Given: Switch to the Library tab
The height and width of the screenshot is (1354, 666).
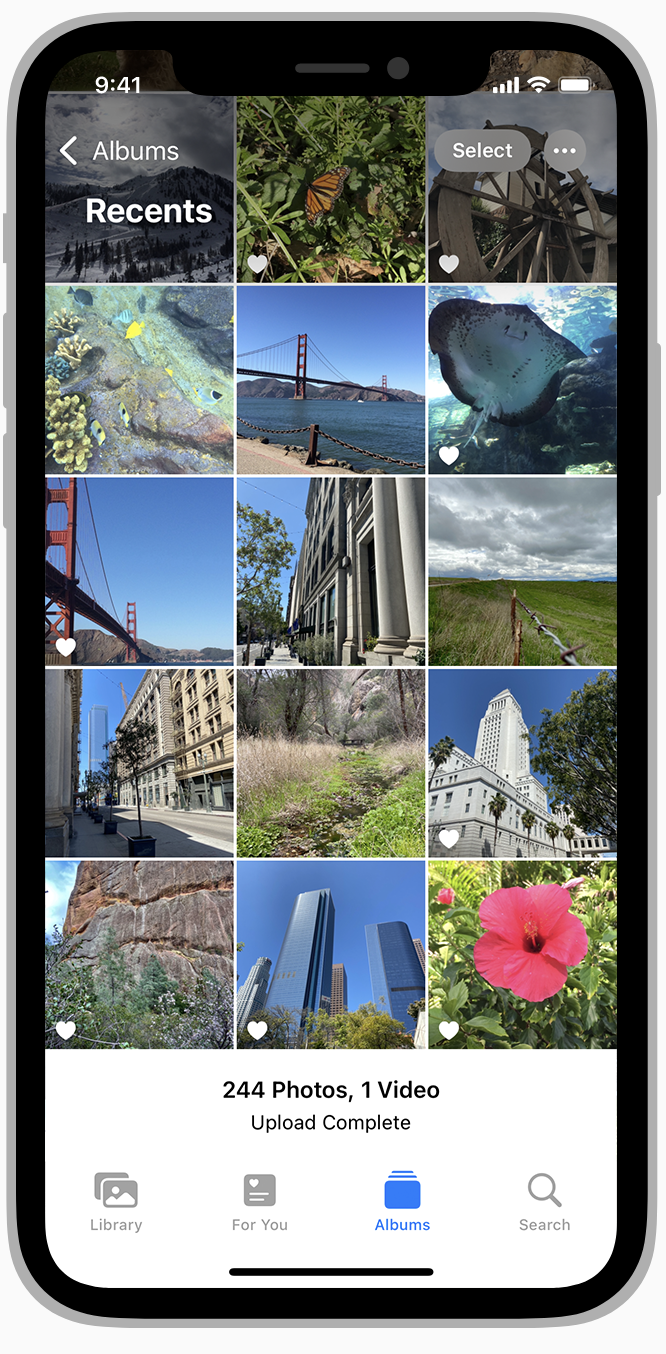Looking at the screenshot, I should click(116, 1203).
